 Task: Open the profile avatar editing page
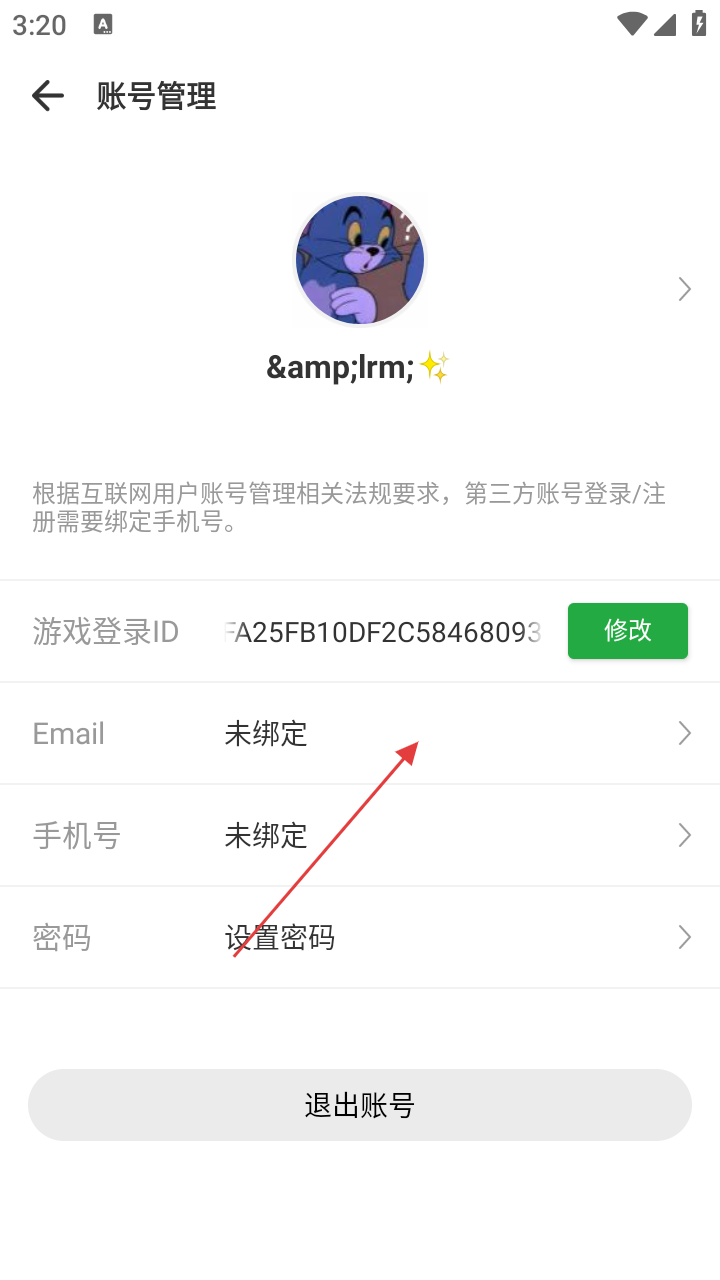(360, 260)
